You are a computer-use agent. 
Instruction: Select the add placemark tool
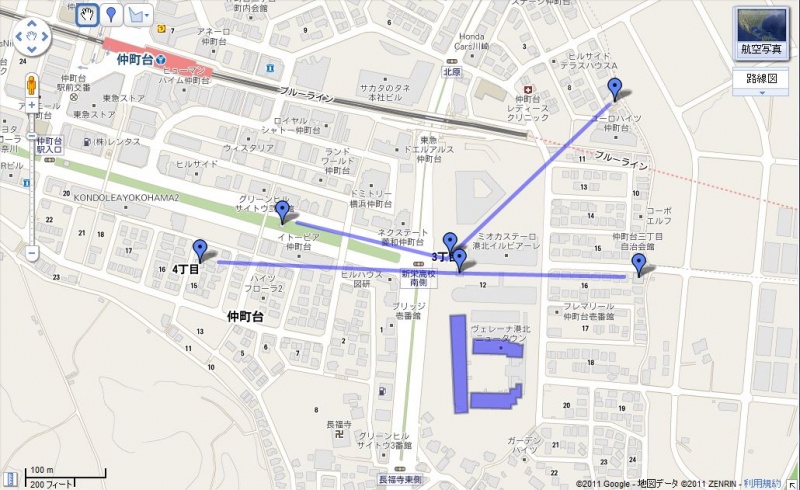111,14
